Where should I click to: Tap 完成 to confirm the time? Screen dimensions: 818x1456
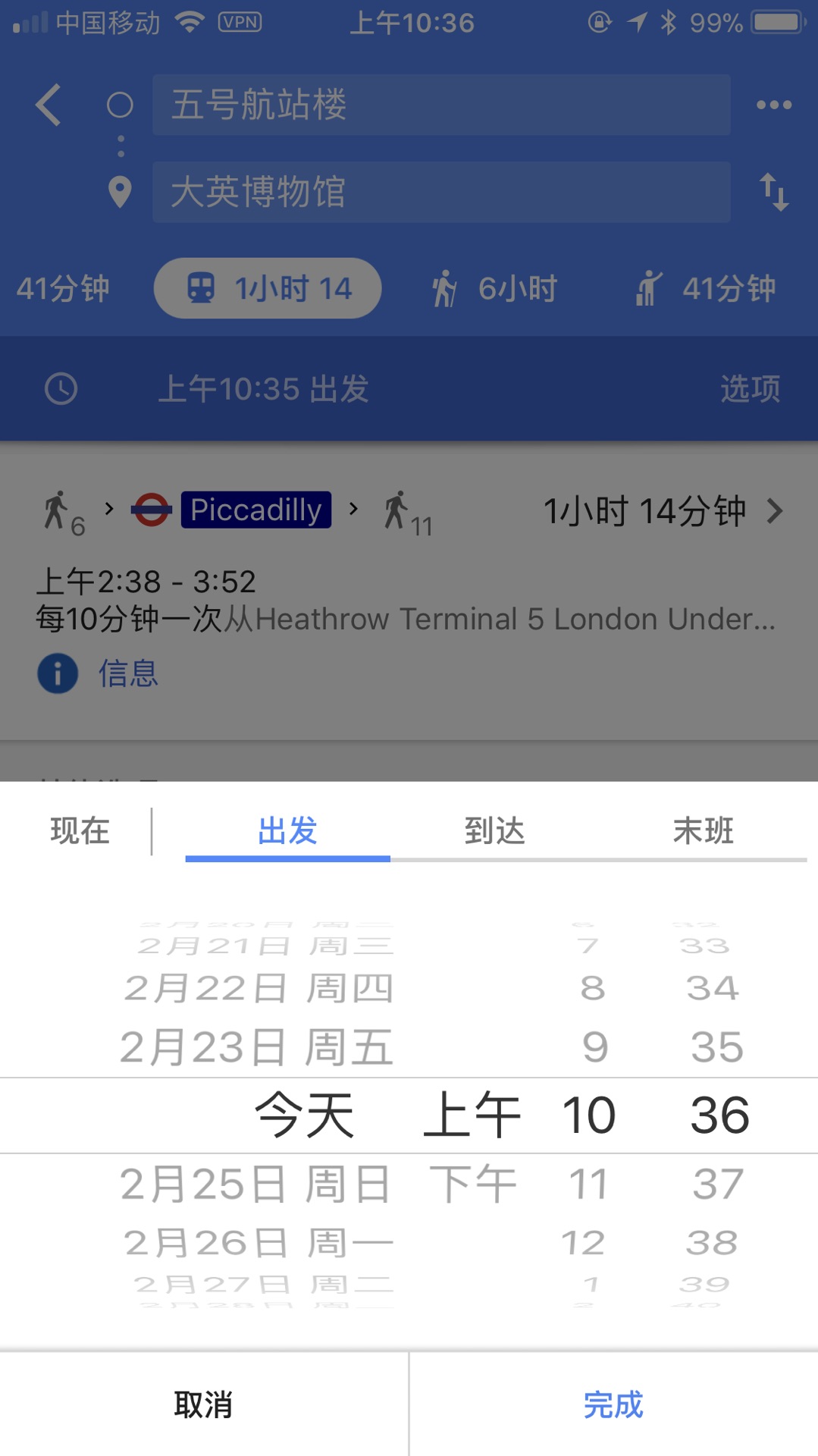coord(613,1404)
